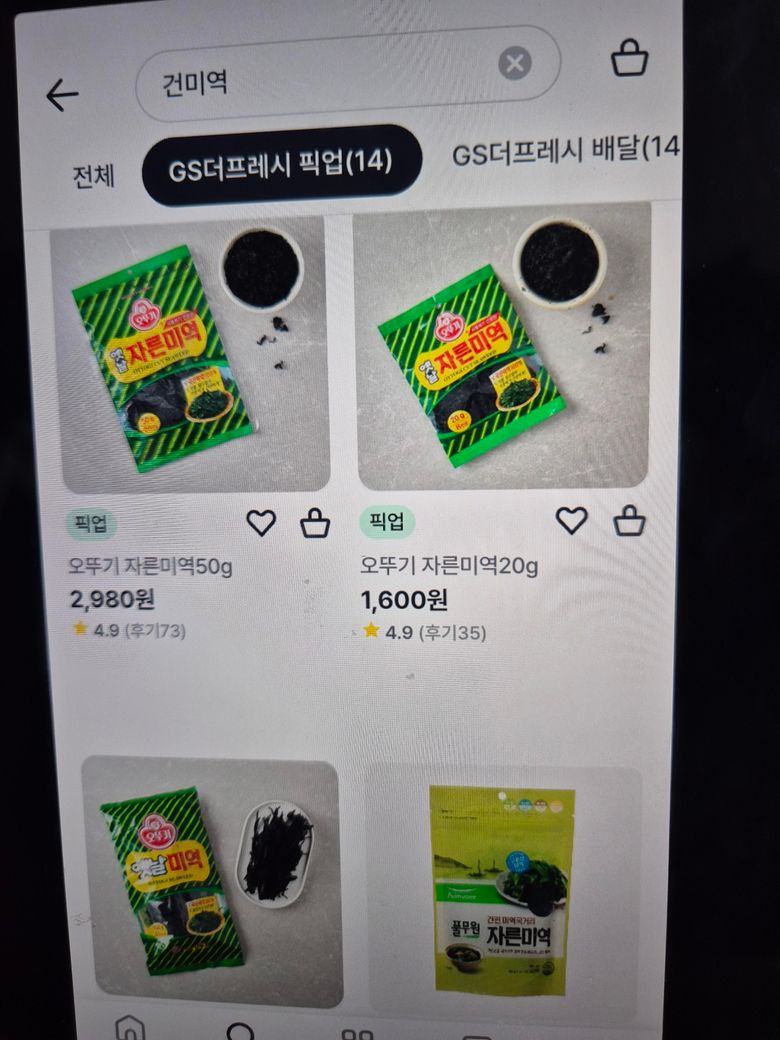Open the 오뚜기 옛날미역 product card
This screenshot has height=1040, width=780.
pyautogui.click(x=211, y=881)
